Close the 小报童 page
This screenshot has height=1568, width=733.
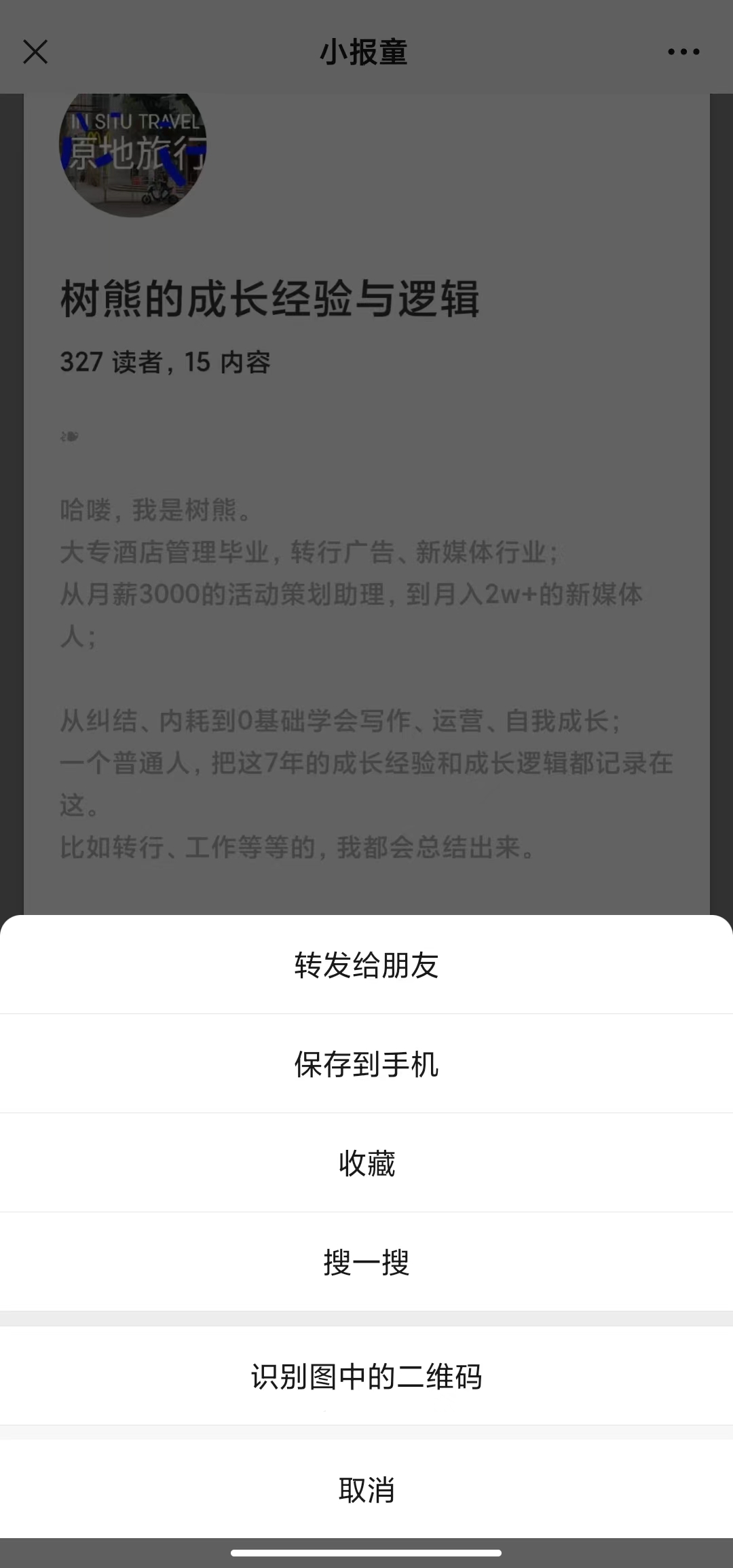(x=35, y=52)
